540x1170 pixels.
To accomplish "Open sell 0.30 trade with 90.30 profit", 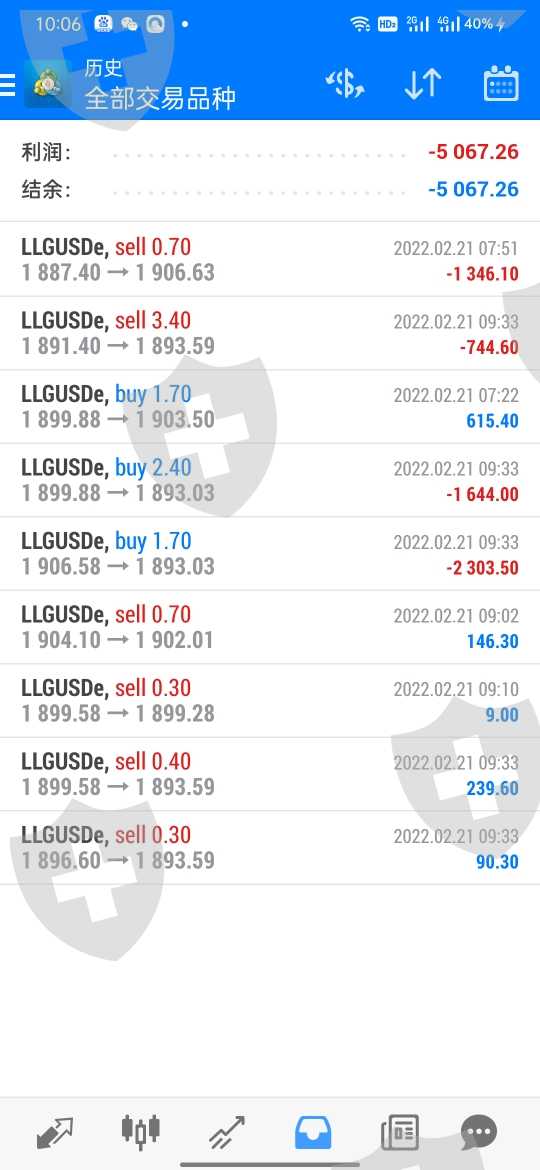I will coord(270,848).
